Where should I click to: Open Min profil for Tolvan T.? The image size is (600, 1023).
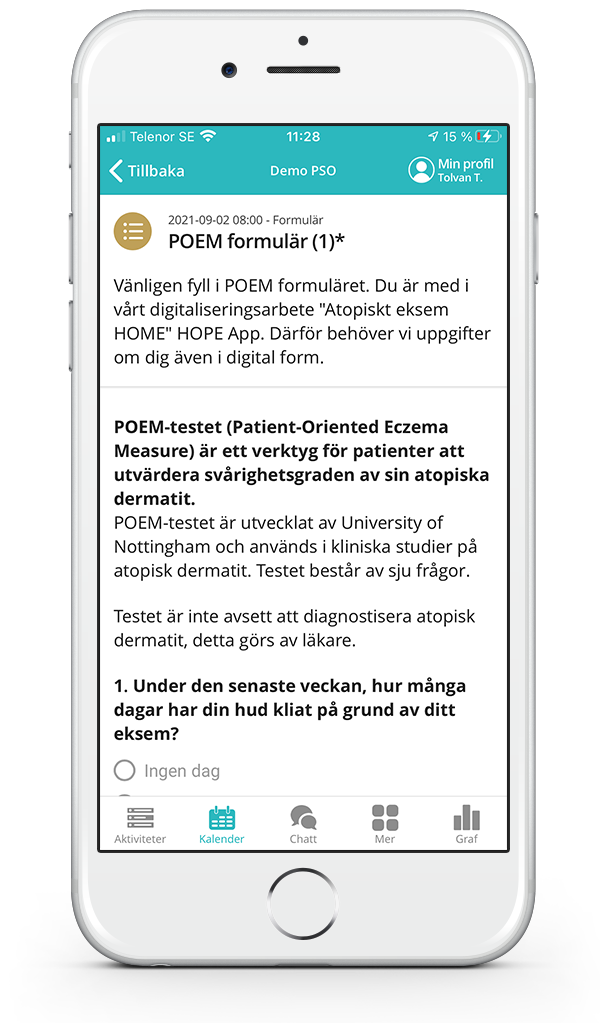(x=451, y=170)
